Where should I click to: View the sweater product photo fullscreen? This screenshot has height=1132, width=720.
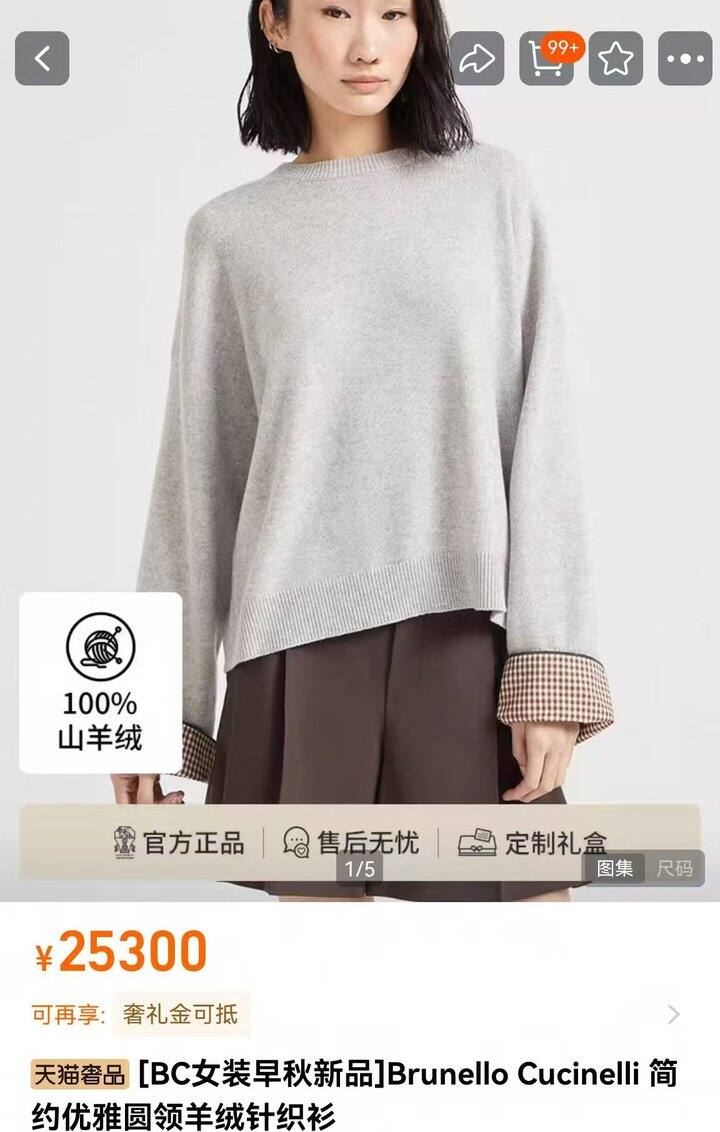(360, 400)
